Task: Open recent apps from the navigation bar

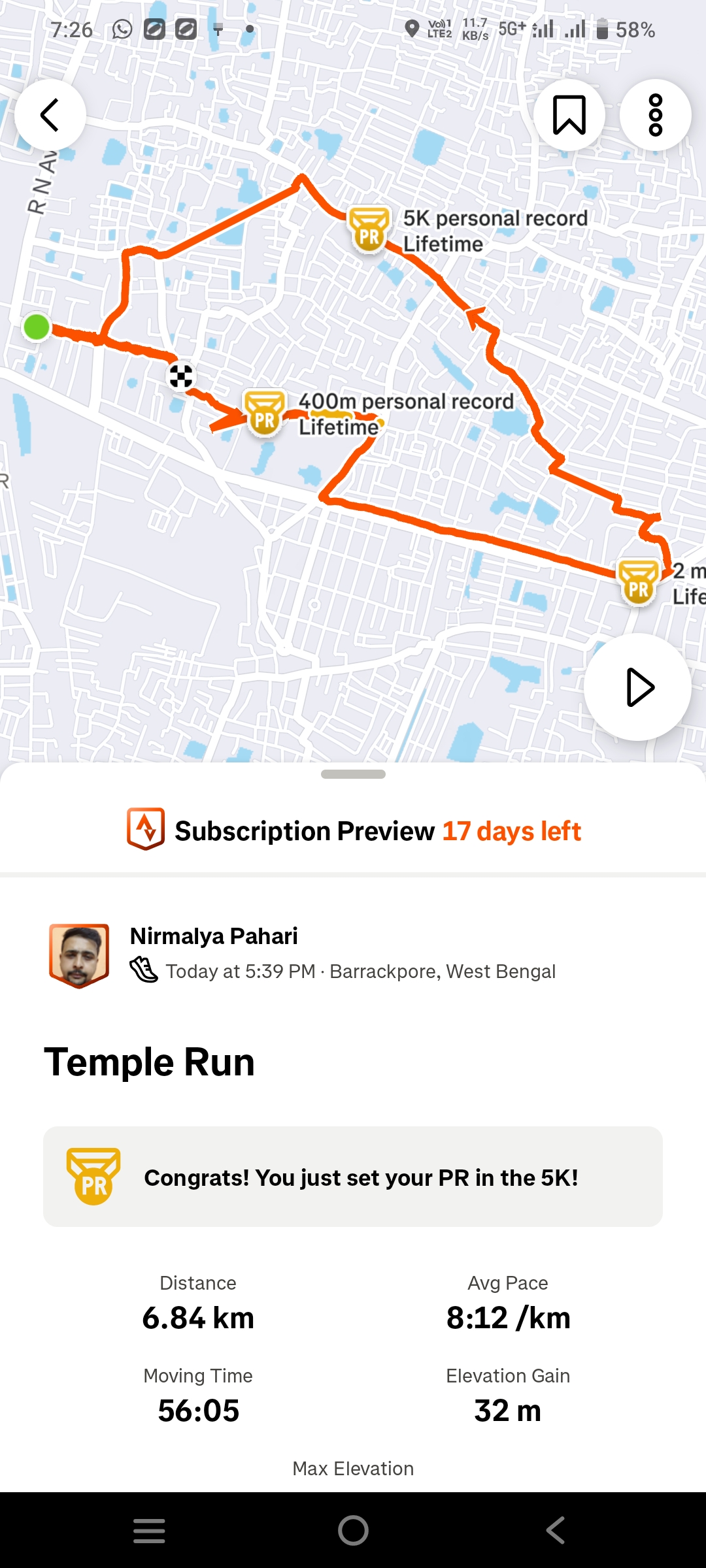Action: [x=149, y=1530]
